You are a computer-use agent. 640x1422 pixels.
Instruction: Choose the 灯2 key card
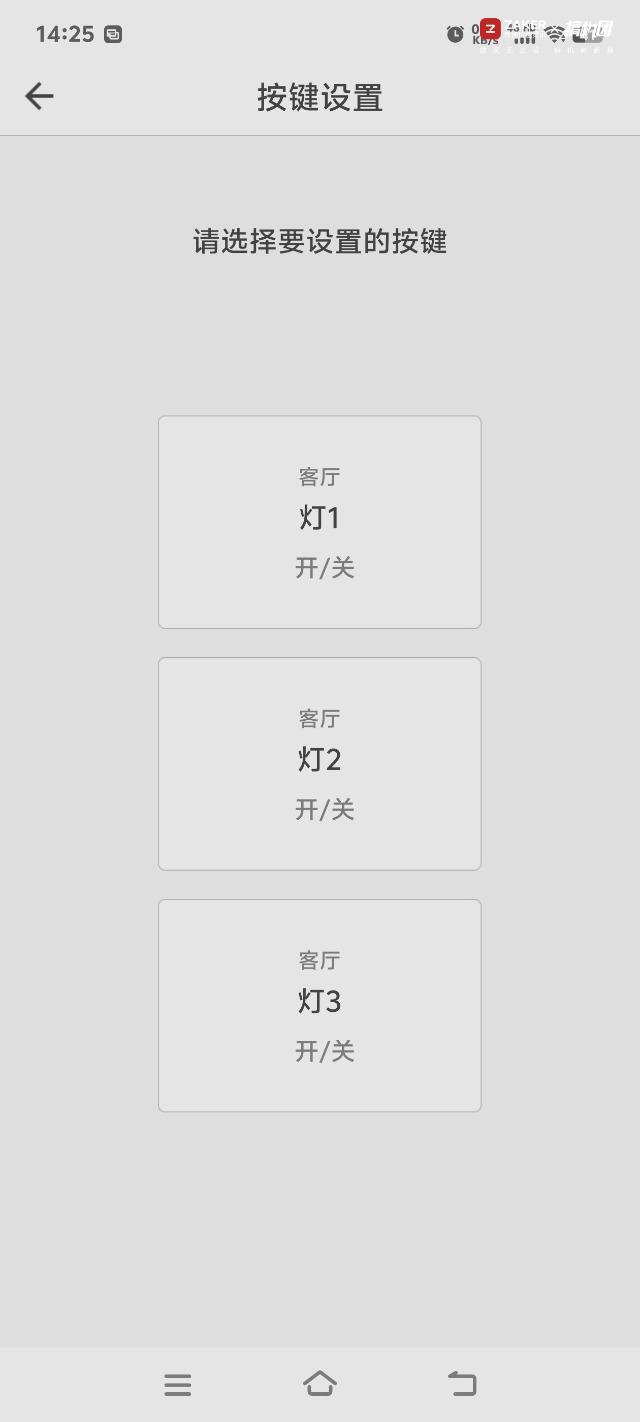[x=320, y=764]
